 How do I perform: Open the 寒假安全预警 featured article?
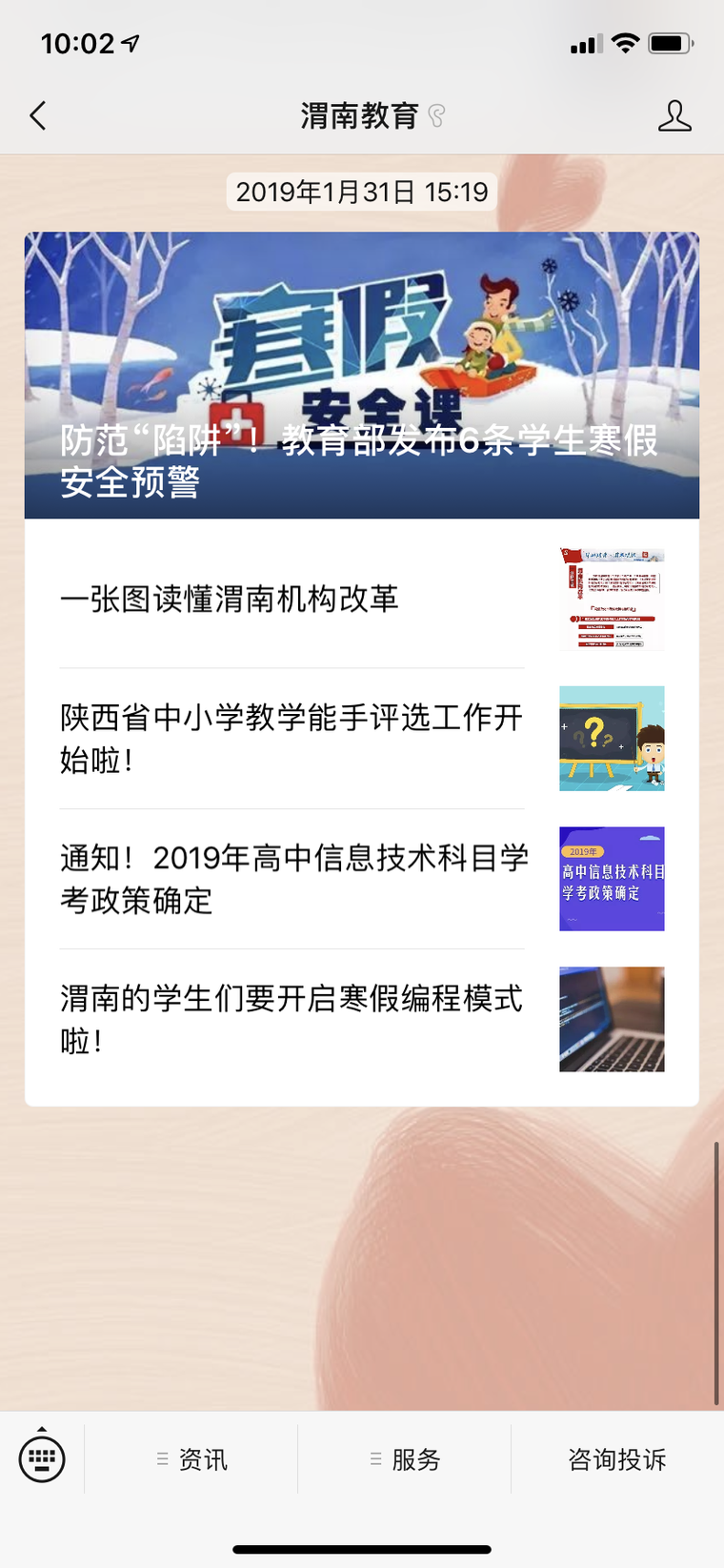[x=362, y=376]
